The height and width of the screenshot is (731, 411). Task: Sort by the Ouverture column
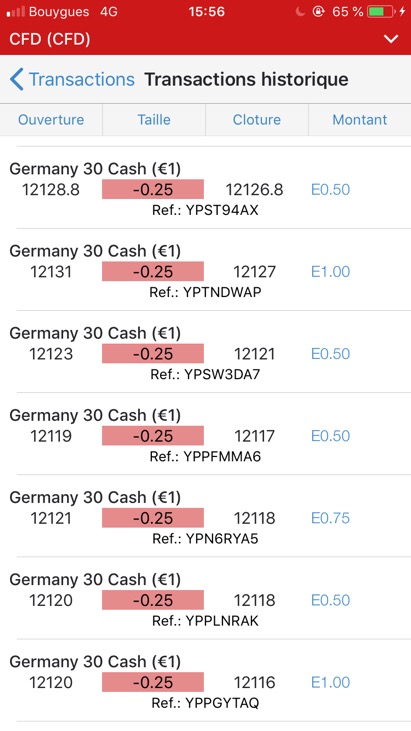tap(51, 120)
